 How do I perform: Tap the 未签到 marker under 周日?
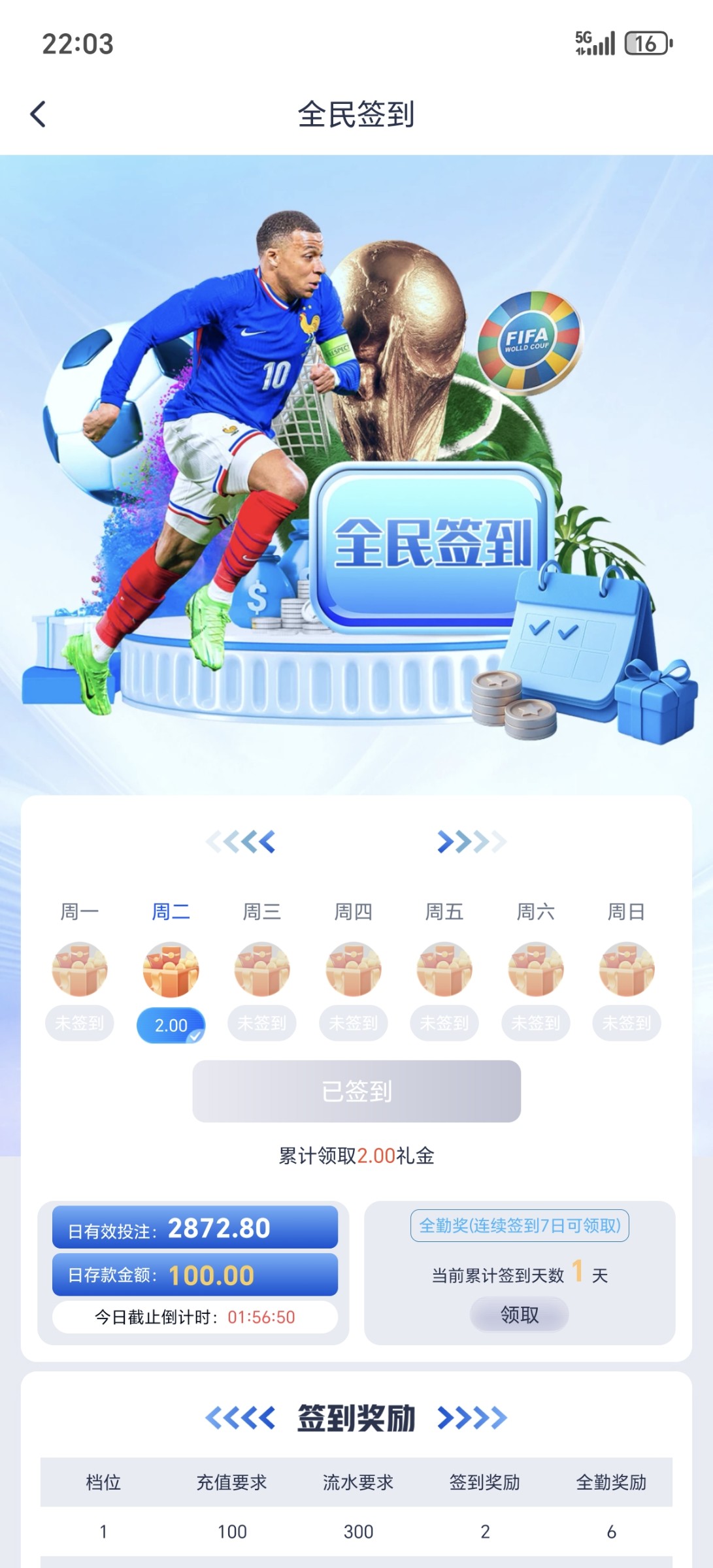click(x=625, y=1023)
